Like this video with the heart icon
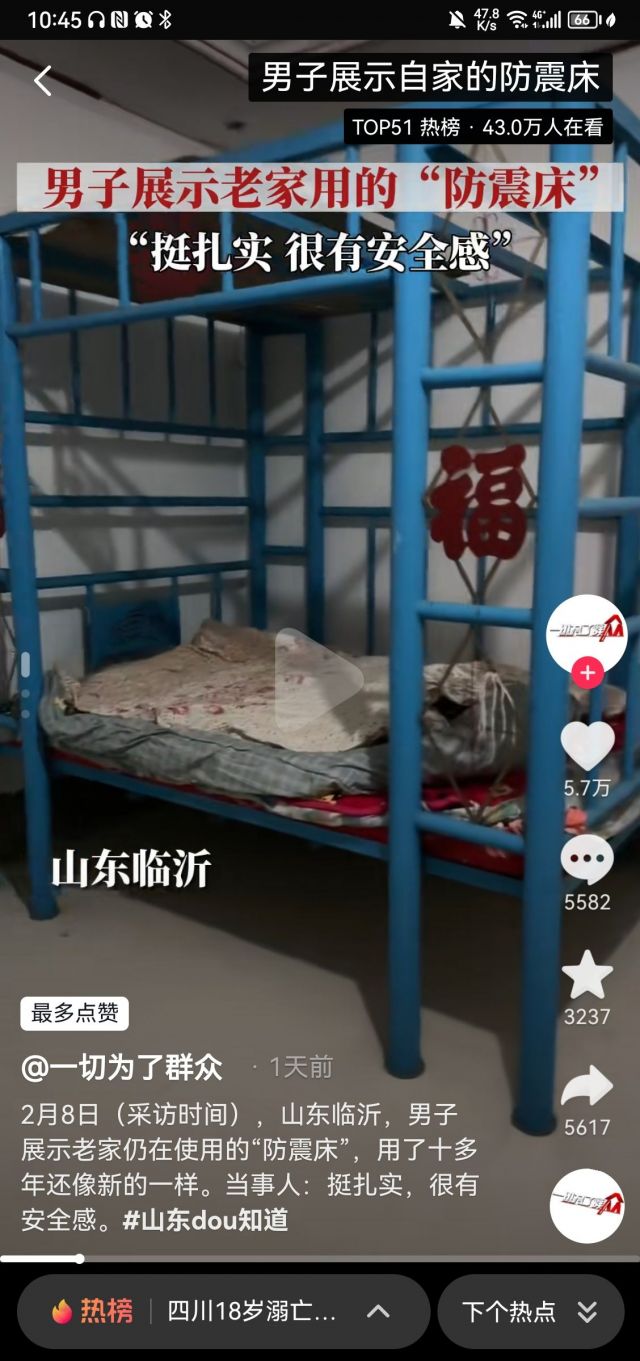 [x=587, y=745]
